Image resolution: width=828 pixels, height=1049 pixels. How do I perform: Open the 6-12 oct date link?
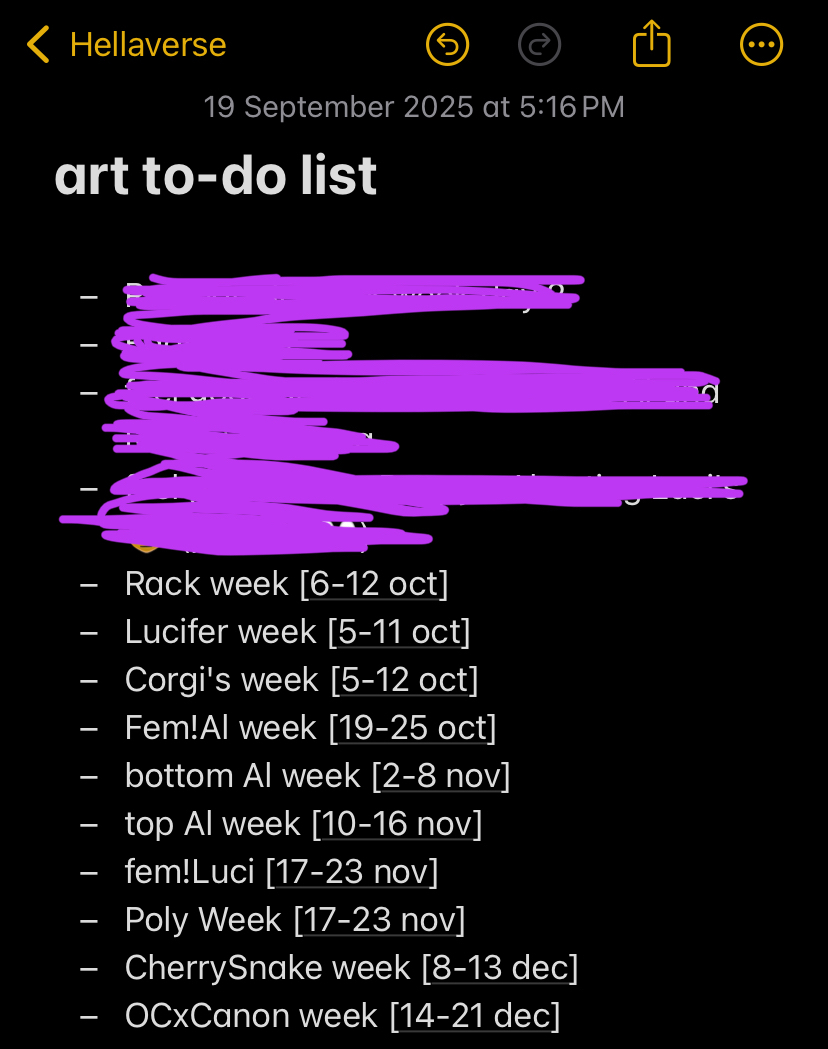[x=374, y=584]
